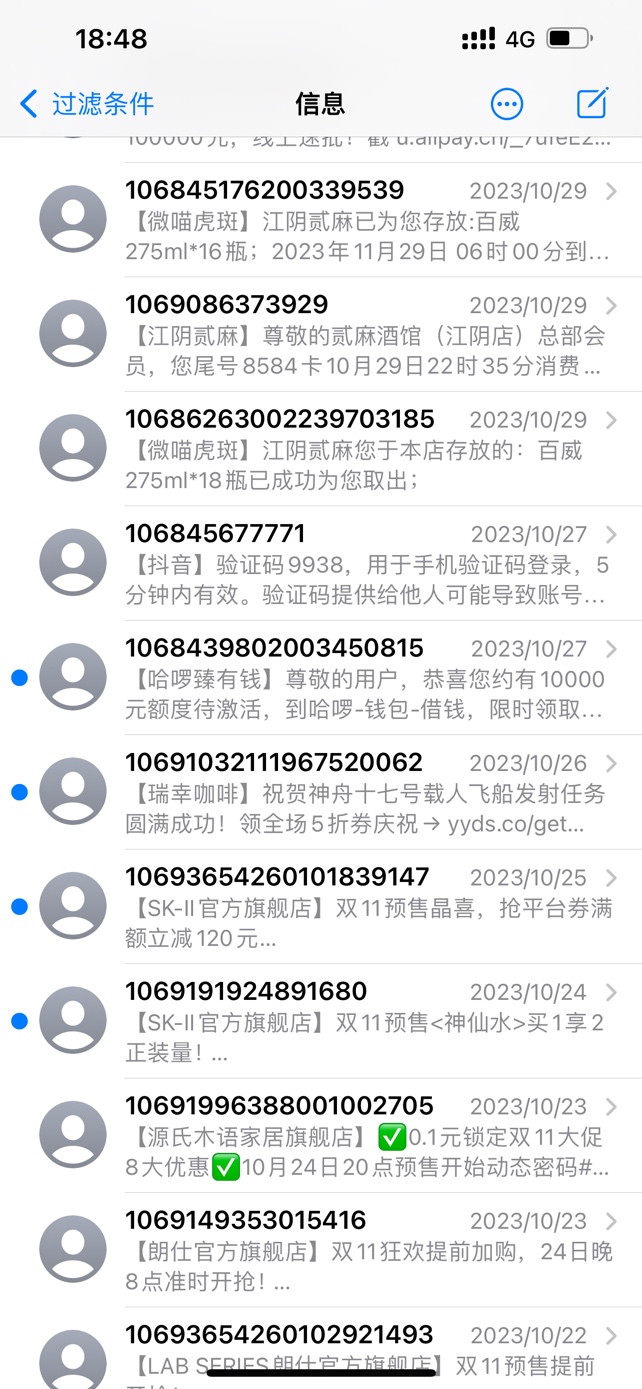
Task: Open thread from 106862630022397​03185
Action: point(366,449)
